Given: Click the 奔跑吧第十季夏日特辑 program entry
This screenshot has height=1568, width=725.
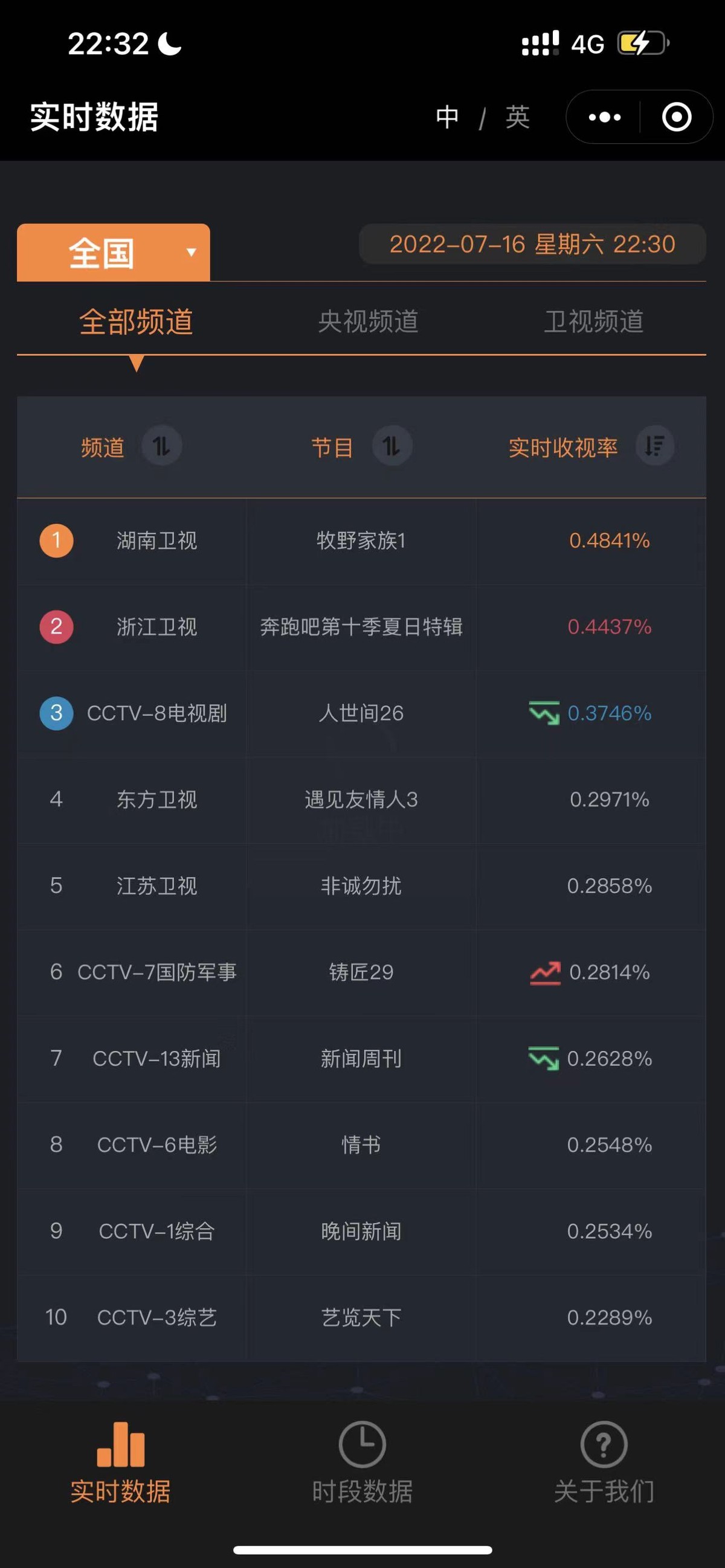Looking at the screenshot, I should [361, 628].
